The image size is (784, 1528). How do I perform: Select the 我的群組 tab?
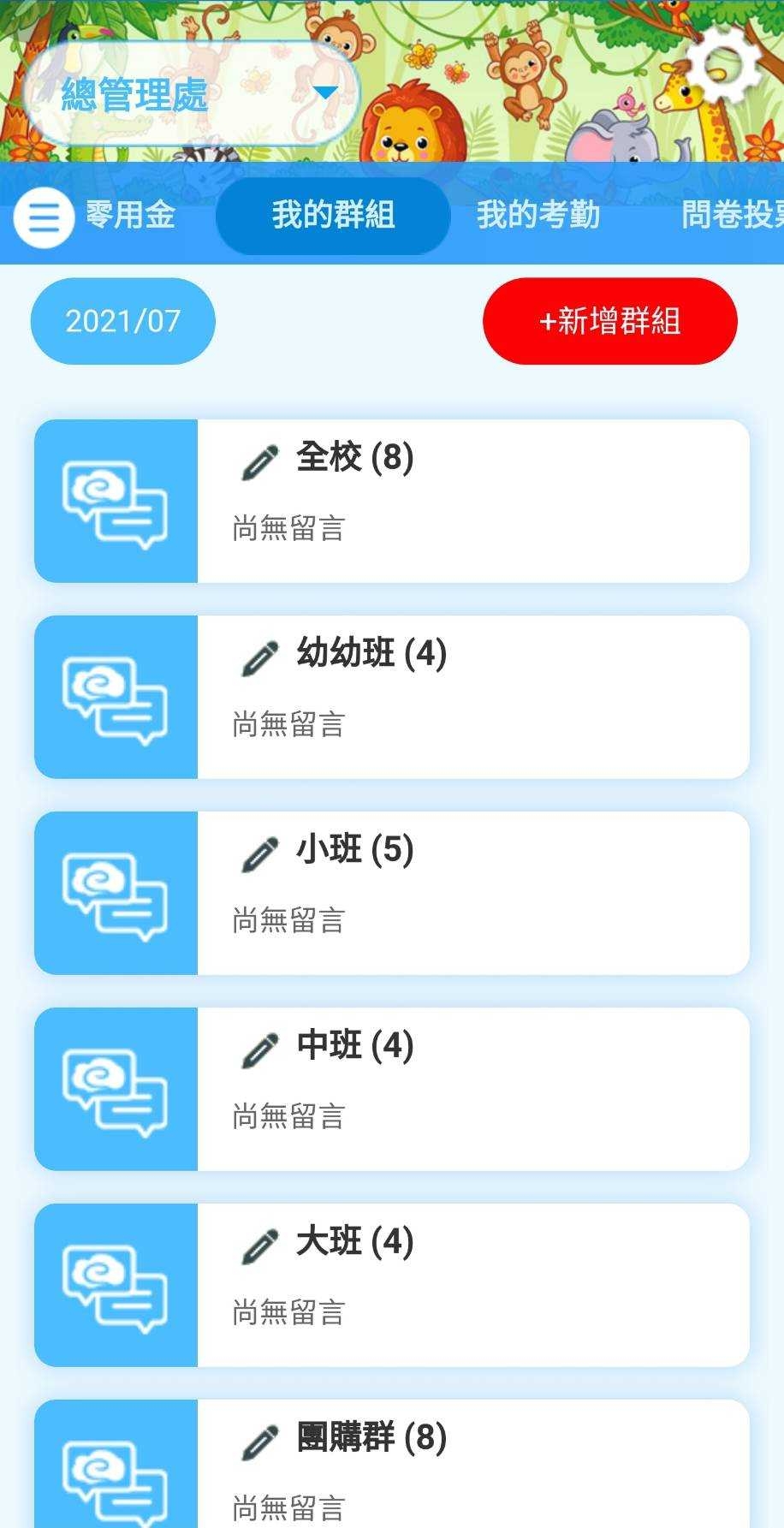click(x=333, y=215)
